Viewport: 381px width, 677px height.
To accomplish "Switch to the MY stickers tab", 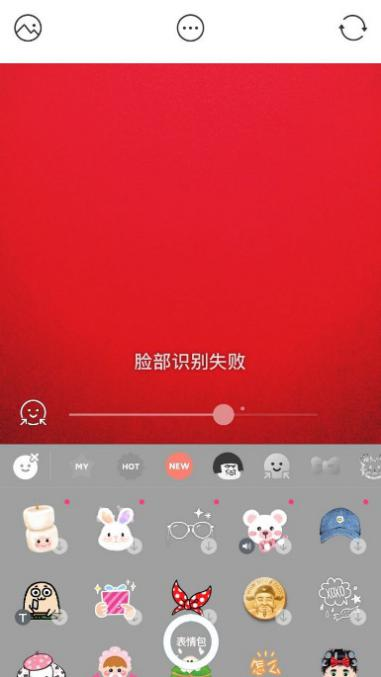I will pos(82,466).
